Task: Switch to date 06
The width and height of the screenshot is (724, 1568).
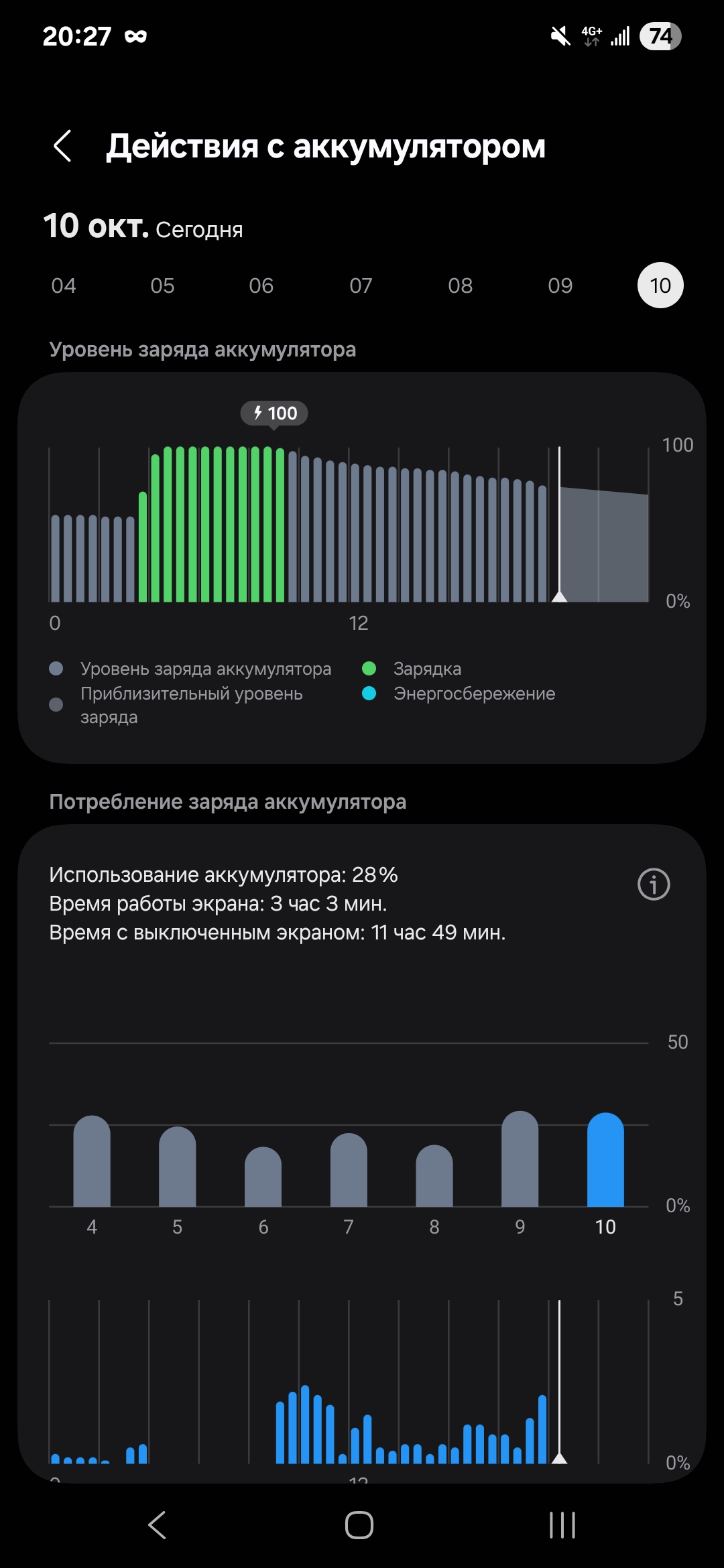Action: coord(261,285)
